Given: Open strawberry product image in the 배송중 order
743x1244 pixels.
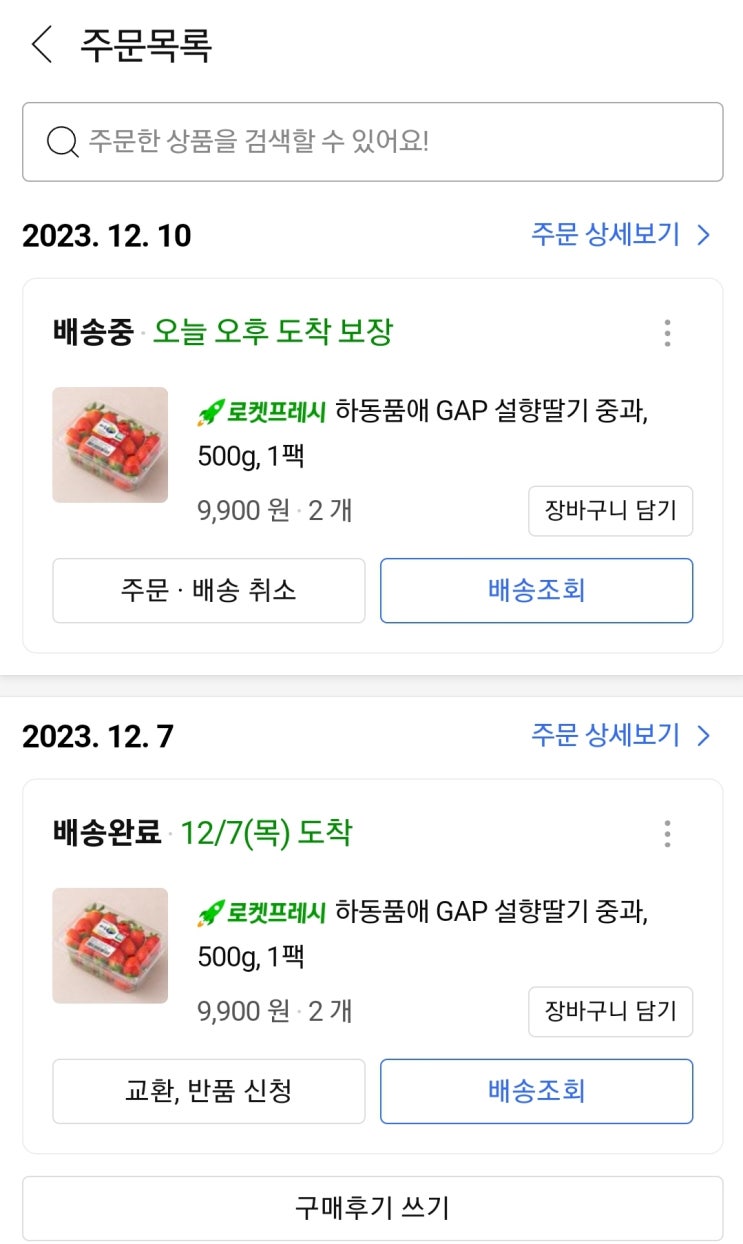Looking at the screenshot, I should tap(110, 445).
